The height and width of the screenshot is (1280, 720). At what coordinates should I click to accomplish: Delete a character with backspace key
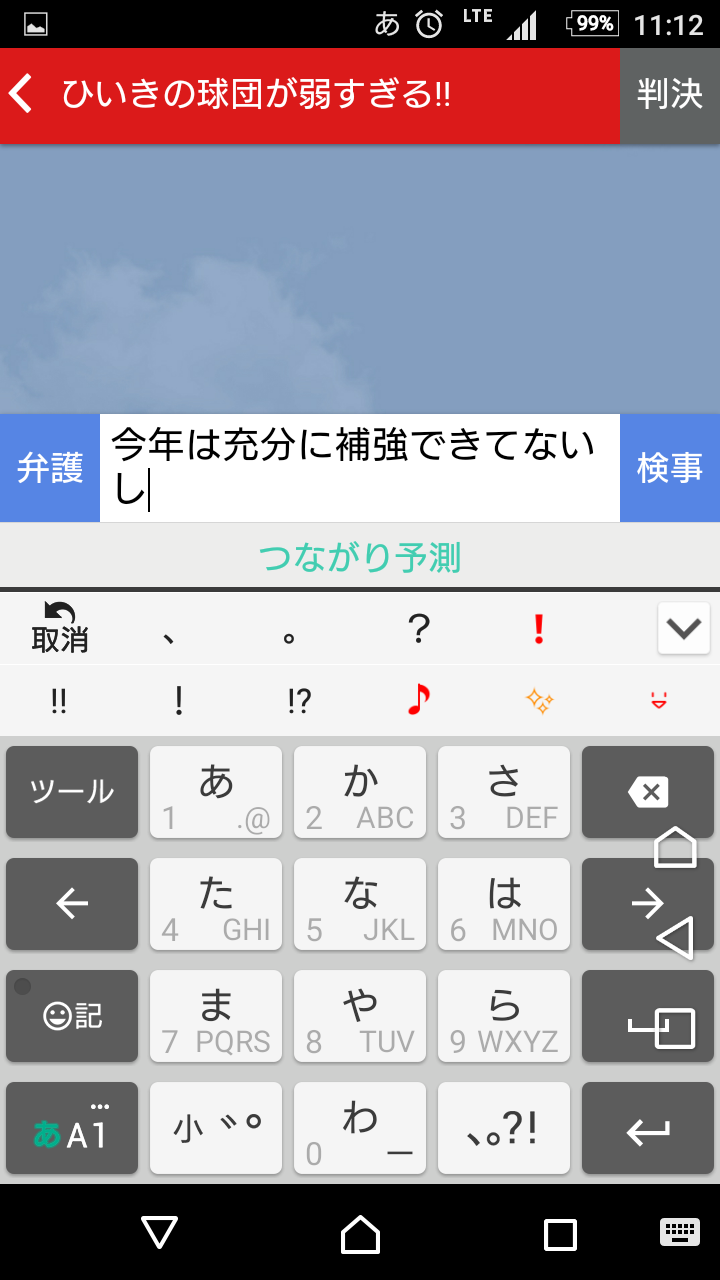[x=648, y=792]
